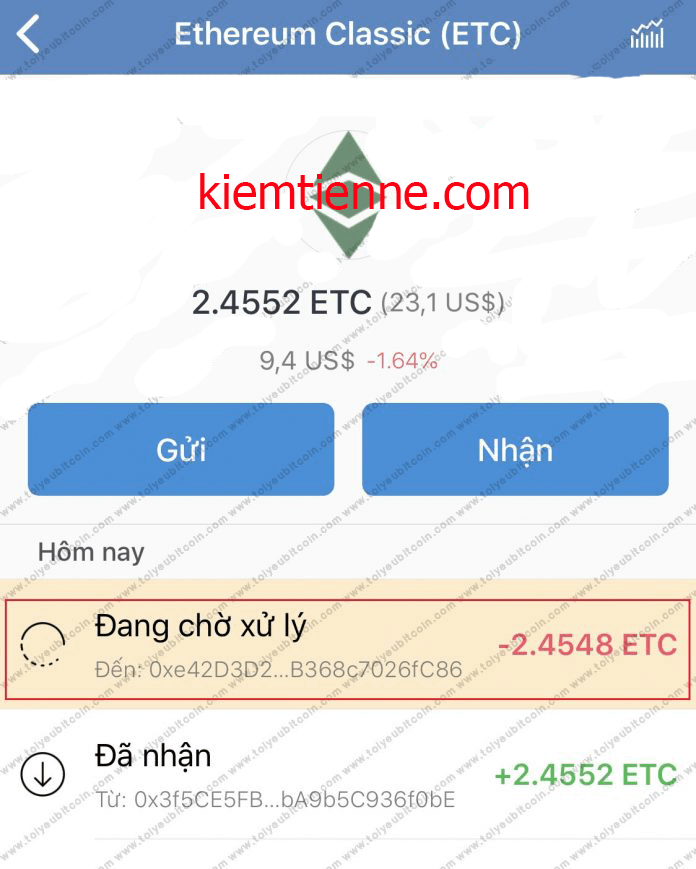The height and width of the screenshot is (869, 696).
Task: Open the ETC price chart icon
Action: pos(647,35)
